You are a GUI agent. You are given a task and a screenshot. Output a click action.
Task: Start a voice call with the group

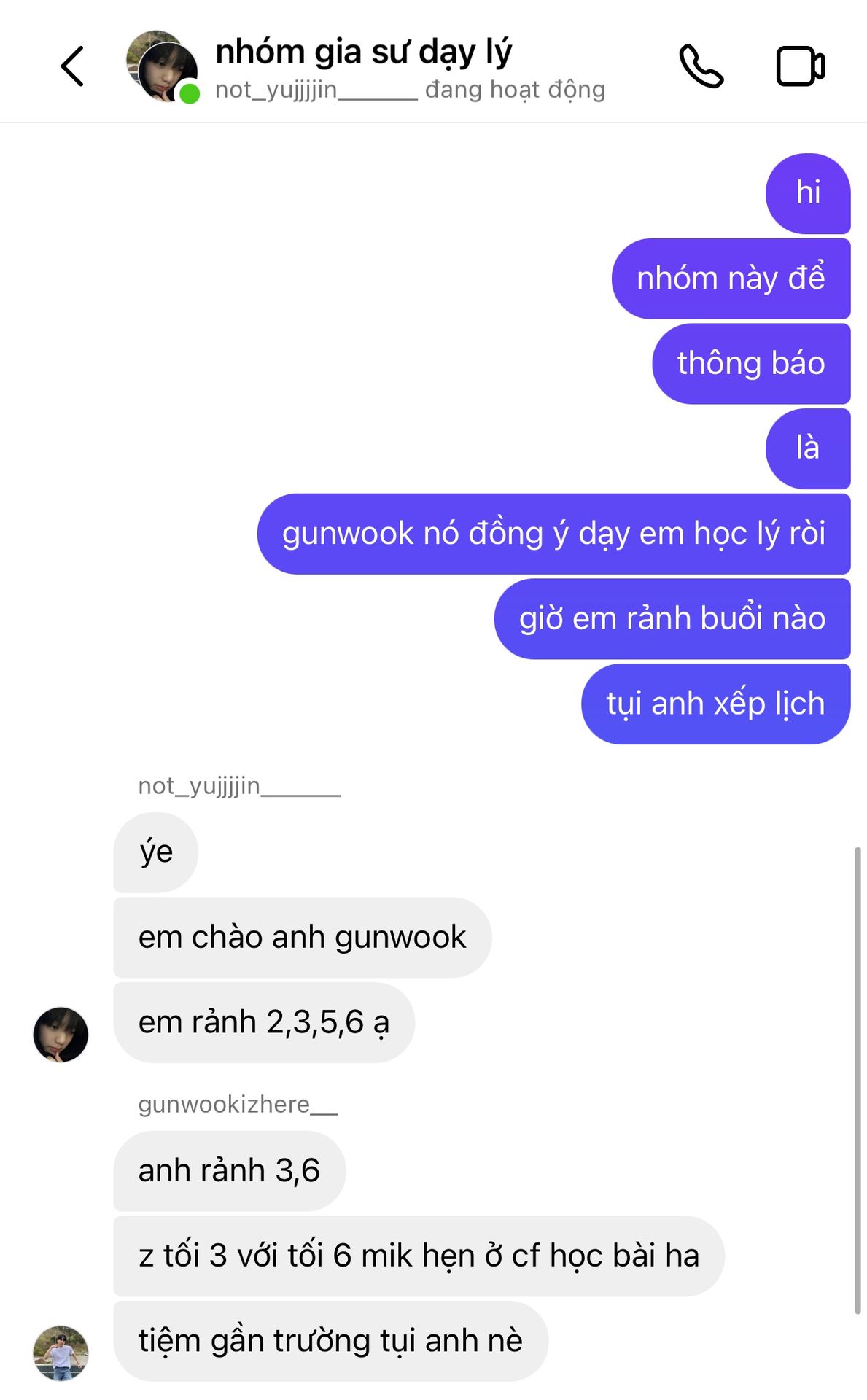pyautogui.click(x=701, y=66)
